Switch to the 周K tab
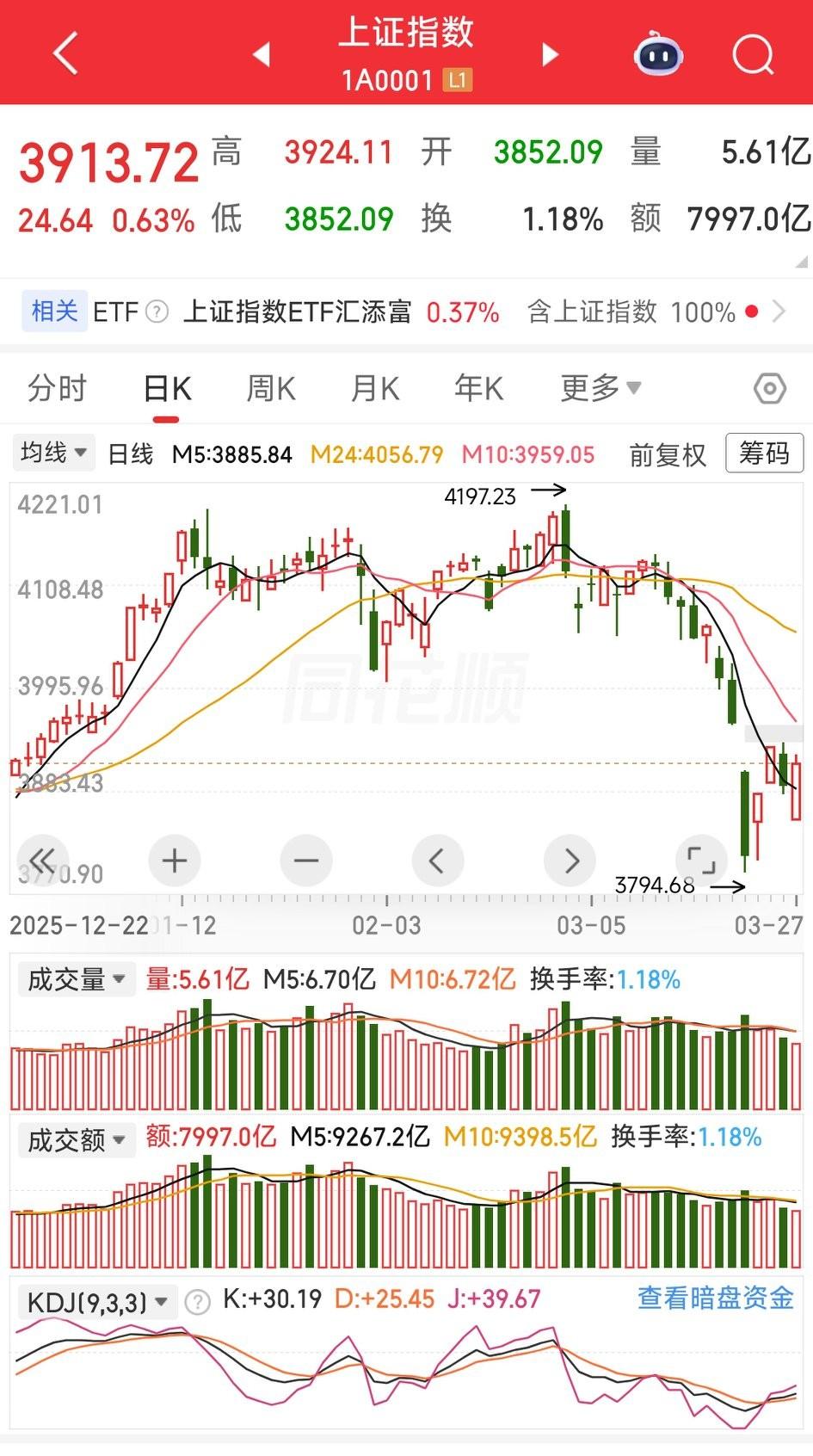The height and width of the screenshot is (1456, 813). point(269,388)
